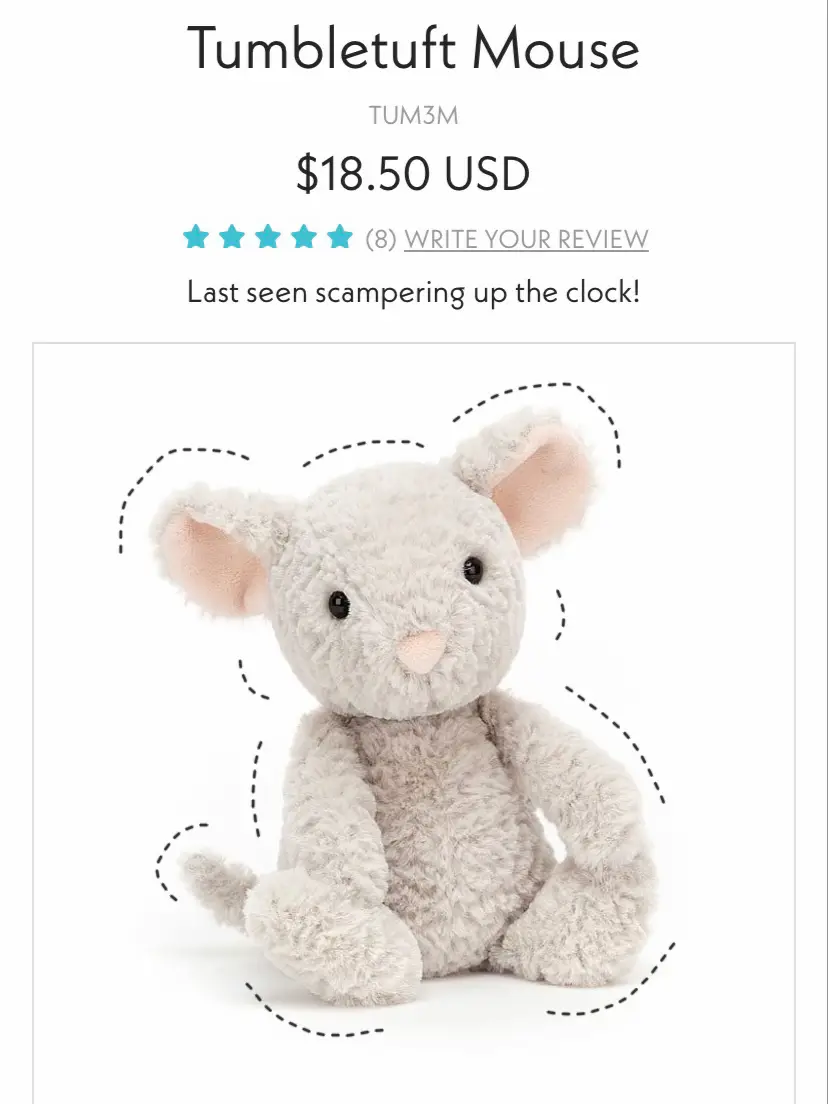The image size is (828, 1104).
Task: Open the Write Your Review link
Action: (x=526, y=239)
